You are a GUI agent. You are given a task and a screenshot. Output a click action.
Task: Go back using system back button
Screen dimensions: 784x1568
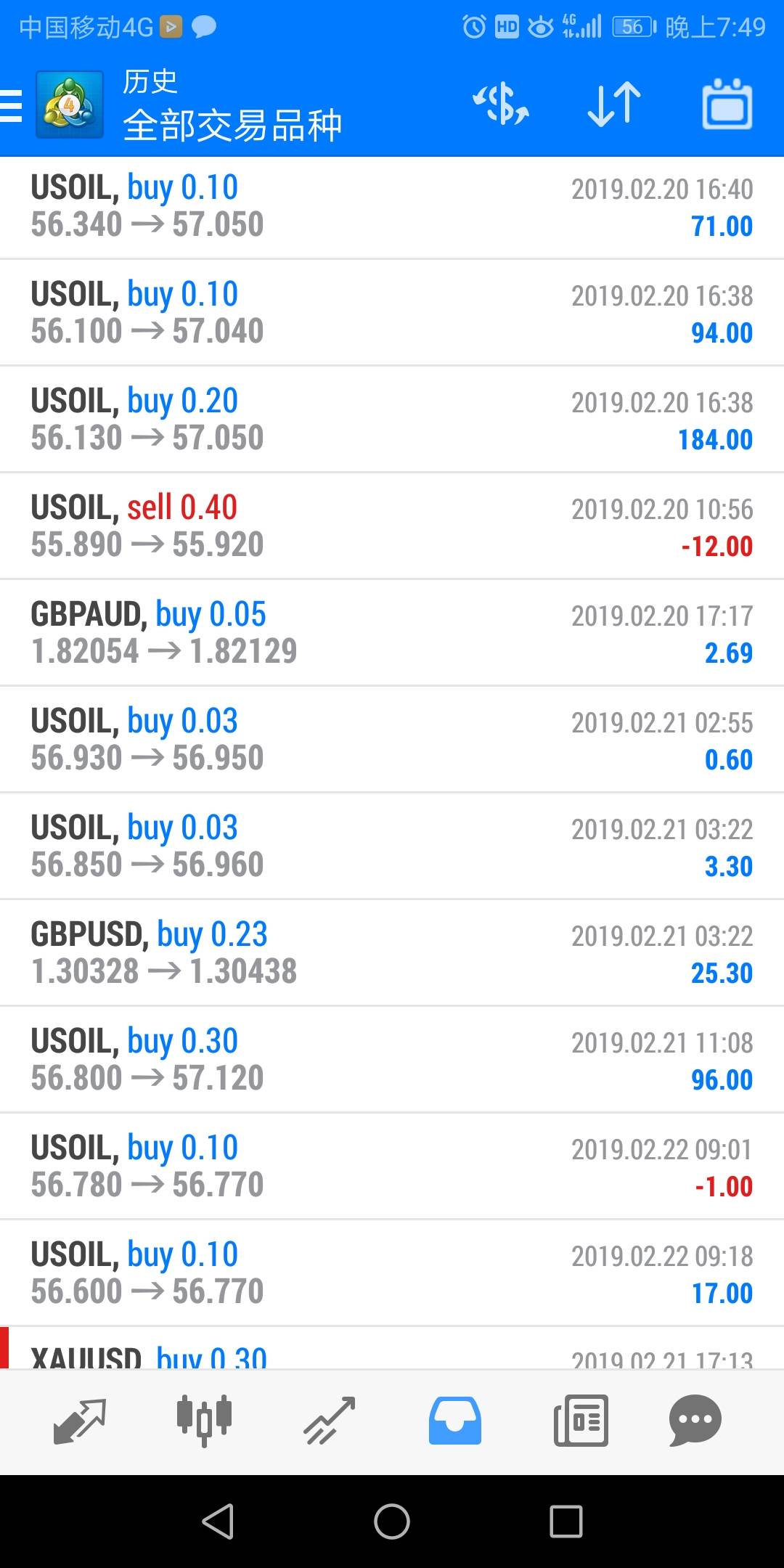(x=218, y=1522)
